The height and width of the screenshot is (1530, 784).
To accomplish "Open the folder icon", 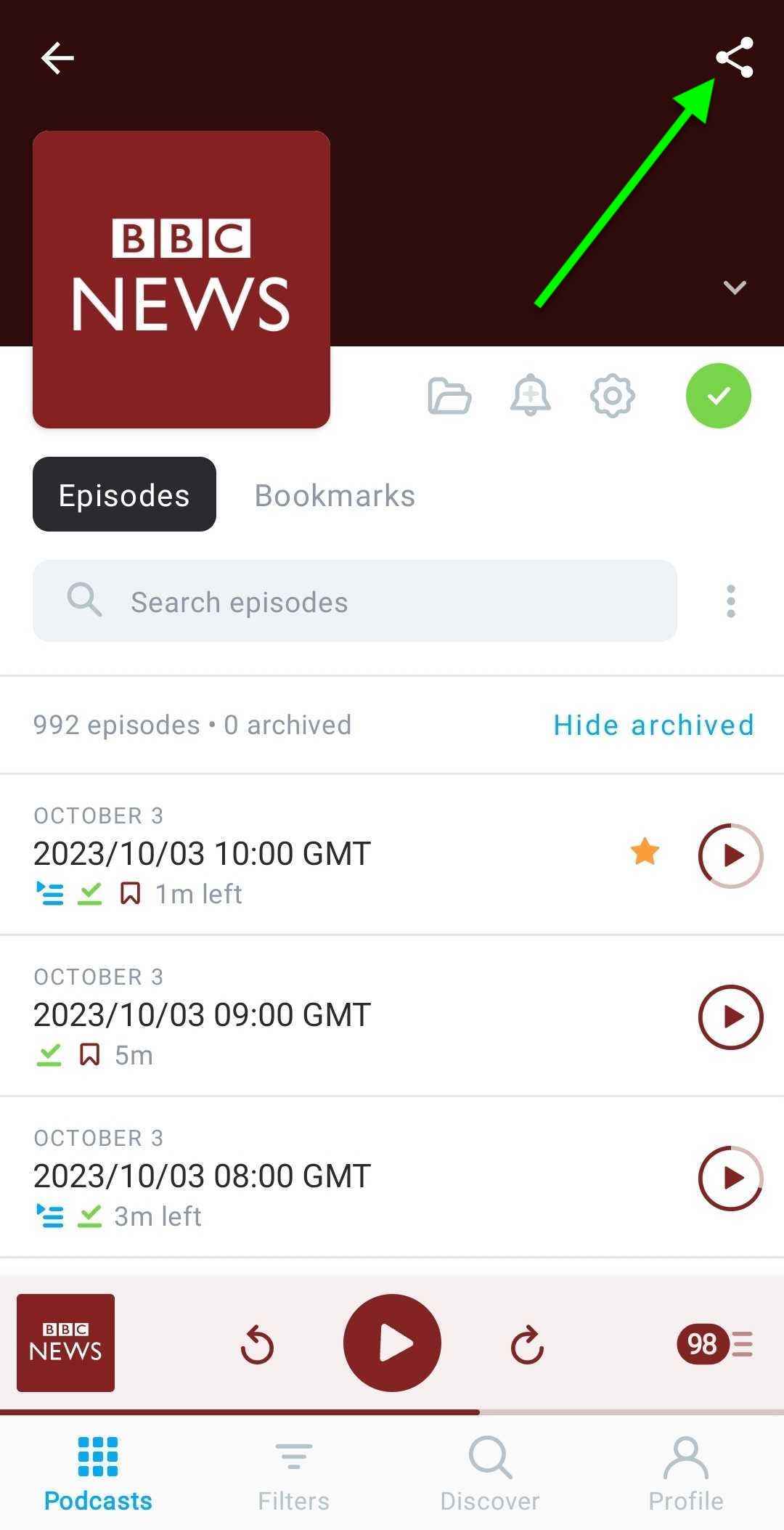I will [449, 396].
